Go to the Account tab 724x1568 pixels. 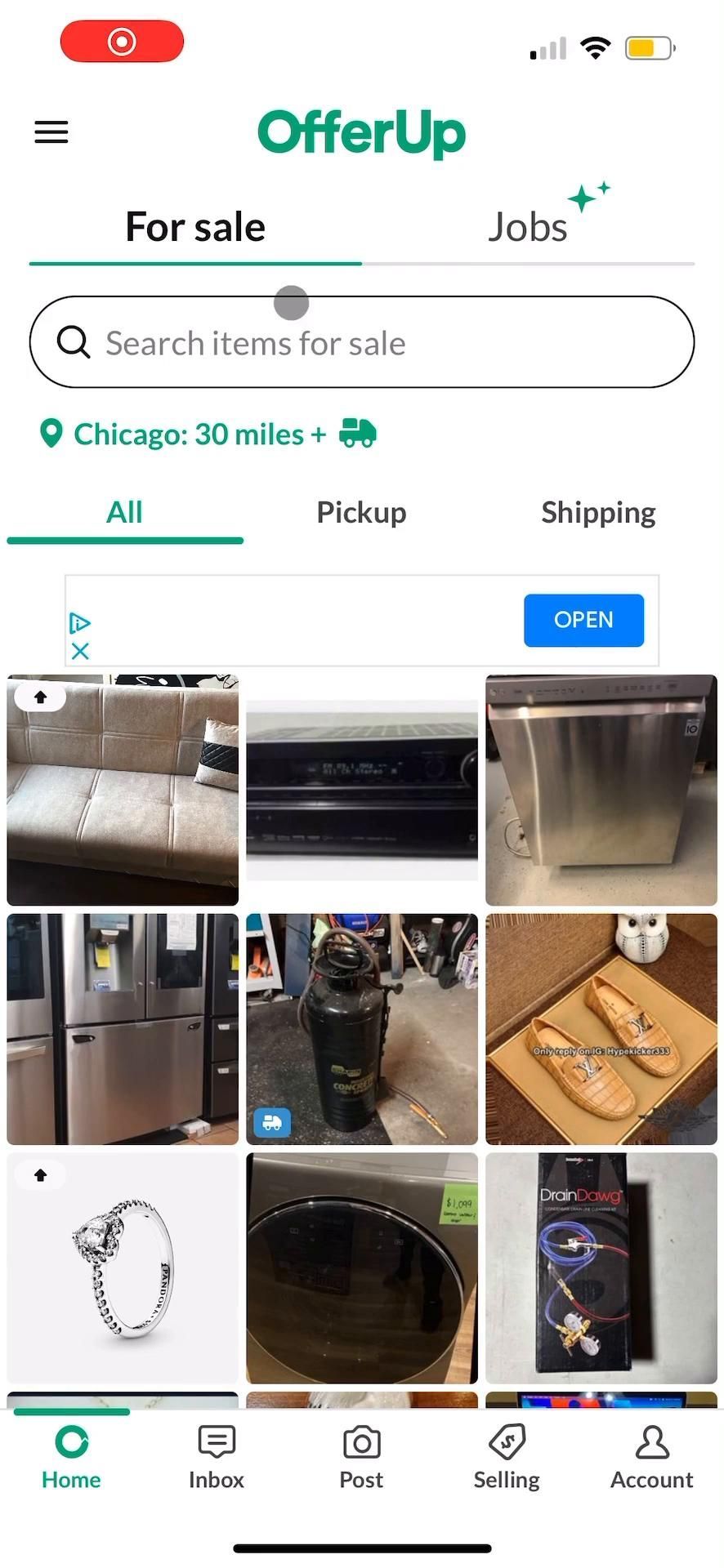651,1459
